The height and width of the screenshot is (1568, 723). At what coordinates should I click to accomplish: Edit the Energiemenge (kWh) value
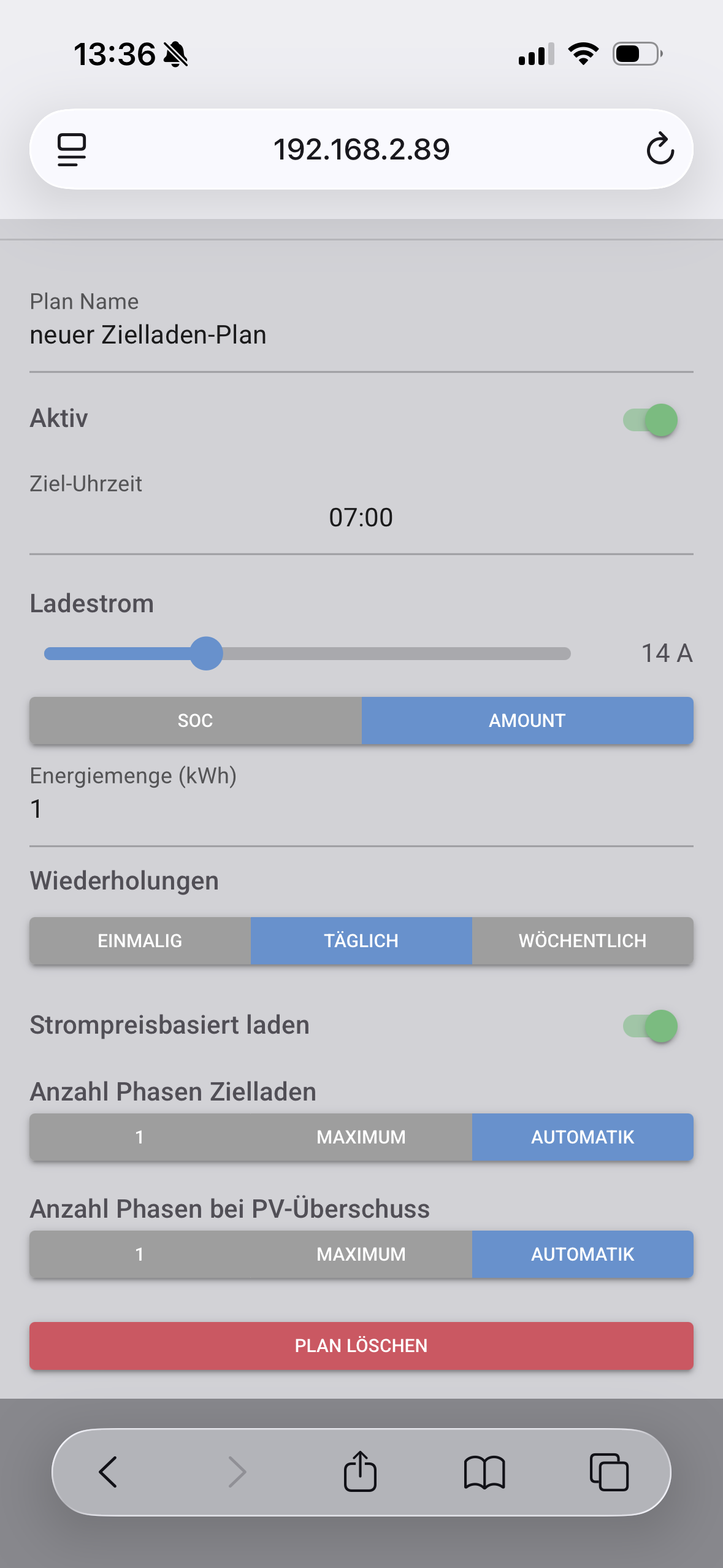click(361, 809)
